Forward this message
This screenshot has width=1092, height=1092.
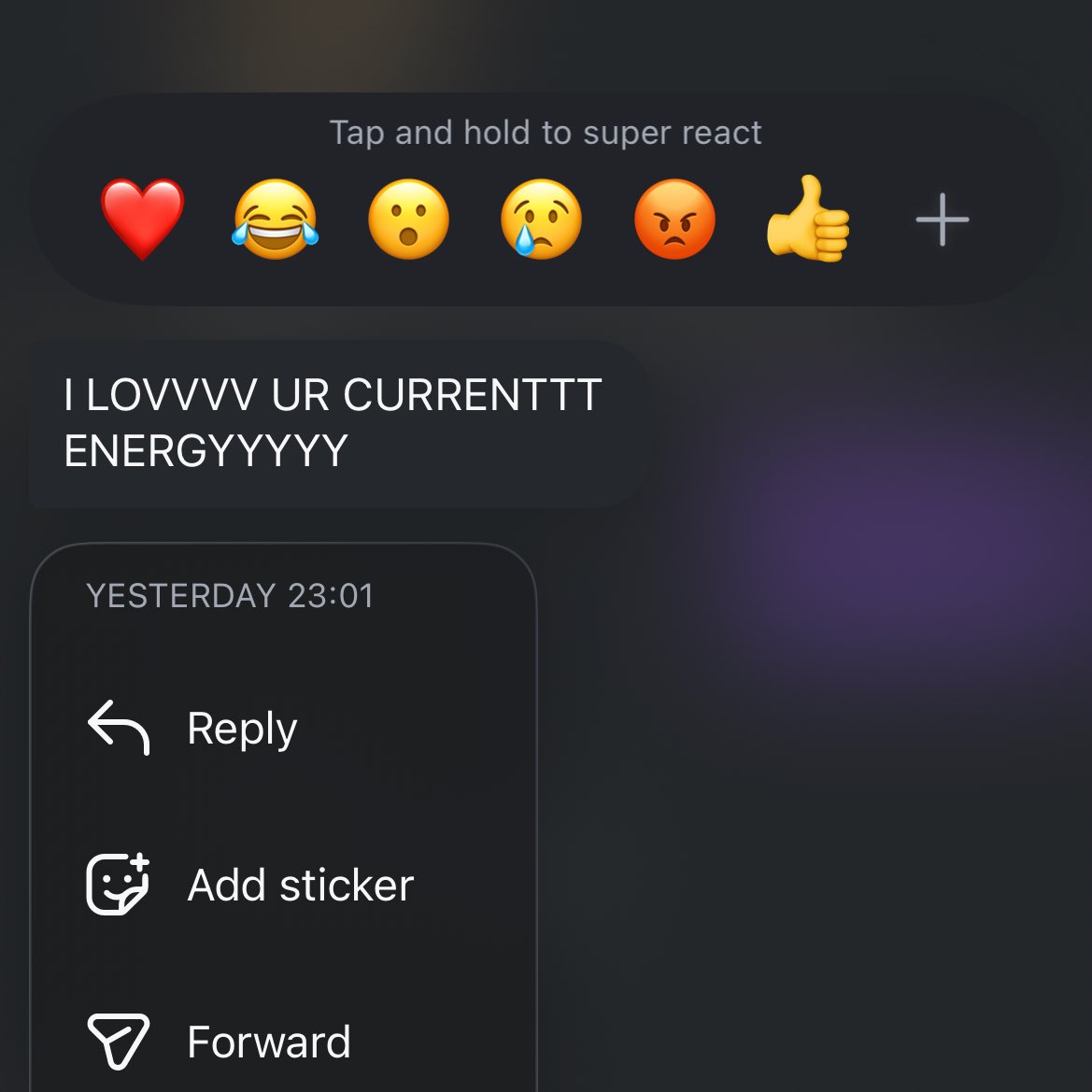(x=268, y=1042)
